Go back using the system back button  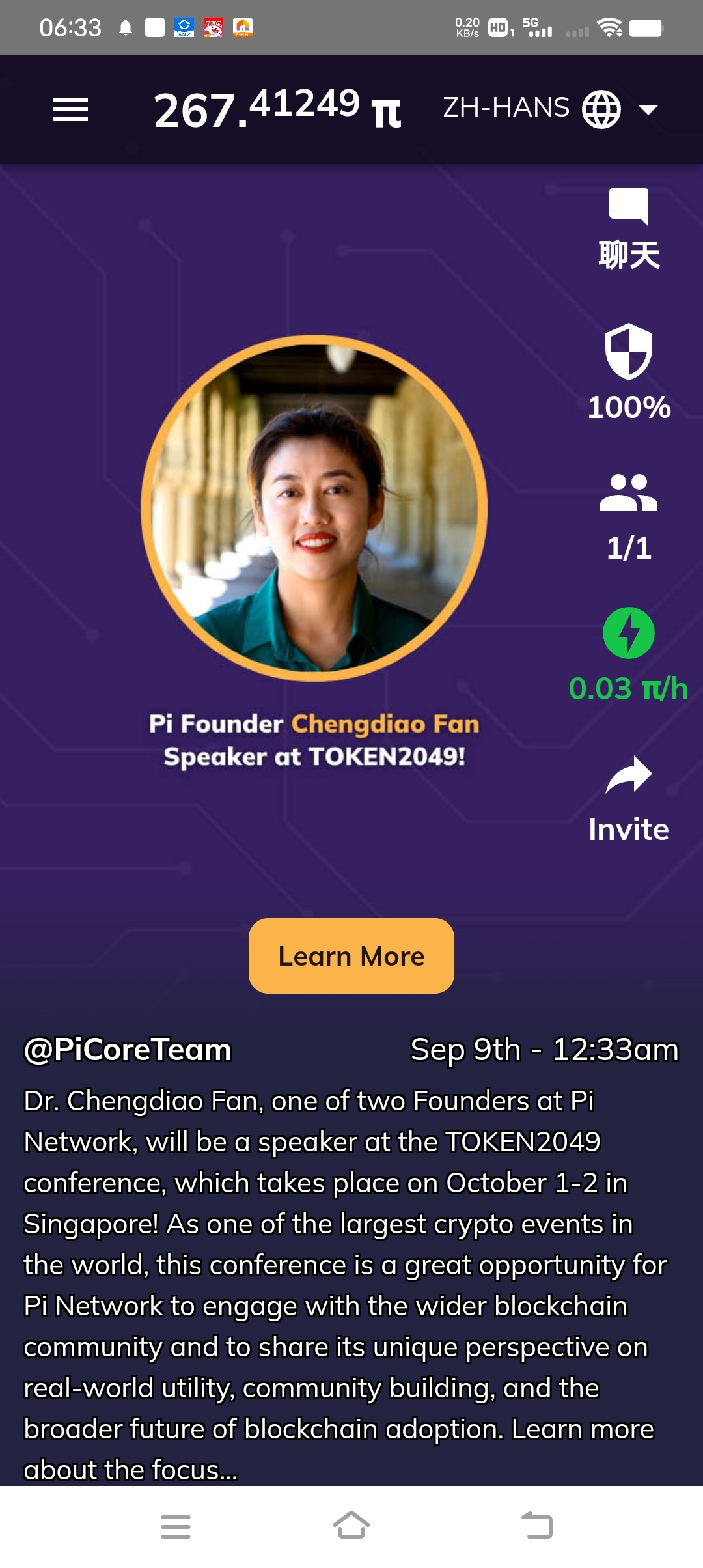point(537,1526)
